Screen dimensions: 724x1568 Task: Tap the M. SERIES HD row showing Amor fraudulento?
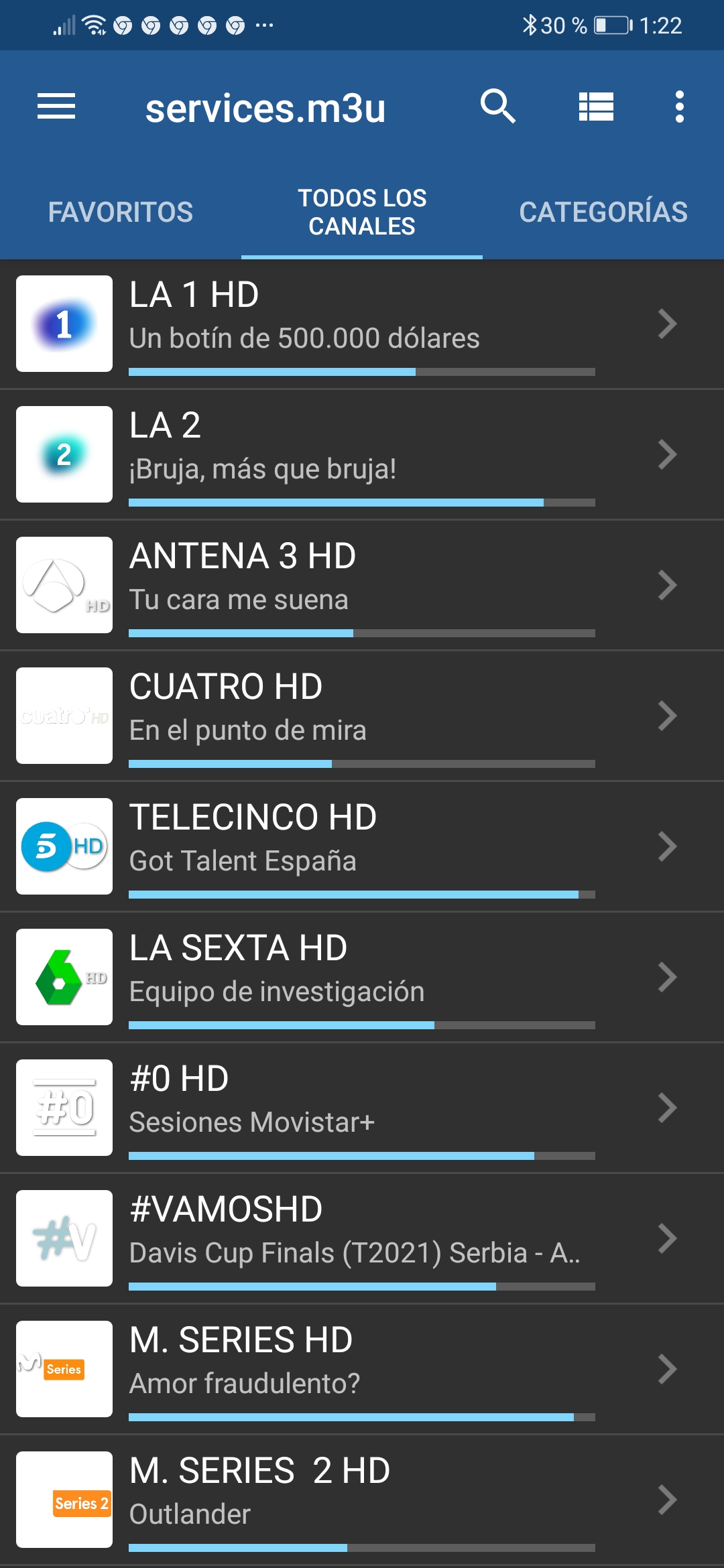[362, 1369]
